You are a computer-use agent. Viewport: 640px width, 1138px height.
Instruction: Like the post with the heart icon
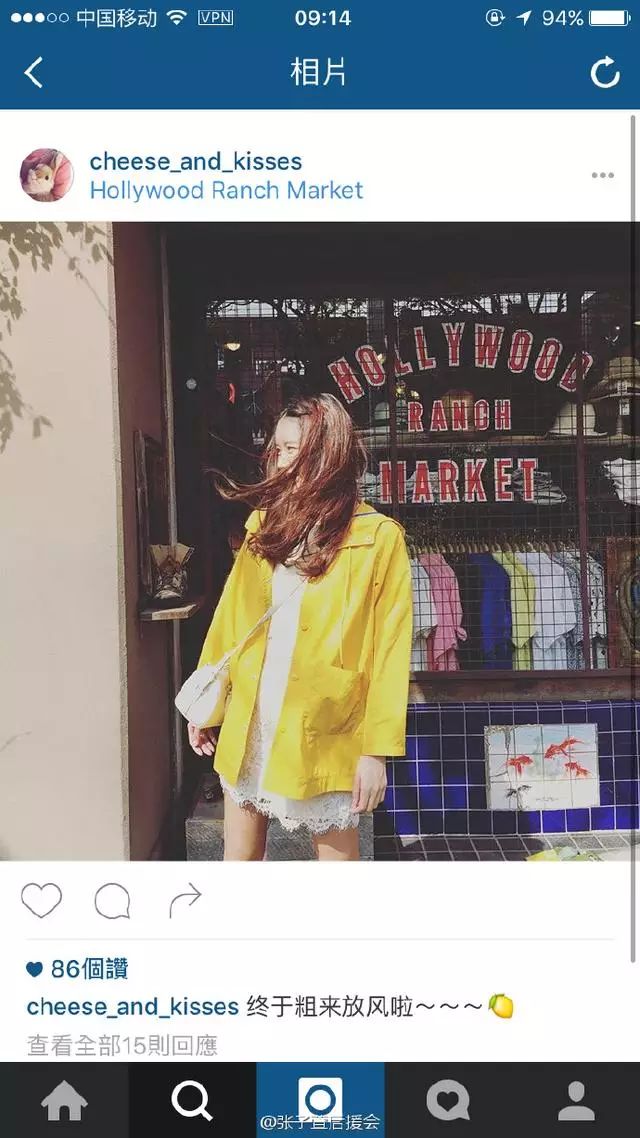[x=41, y=901]
